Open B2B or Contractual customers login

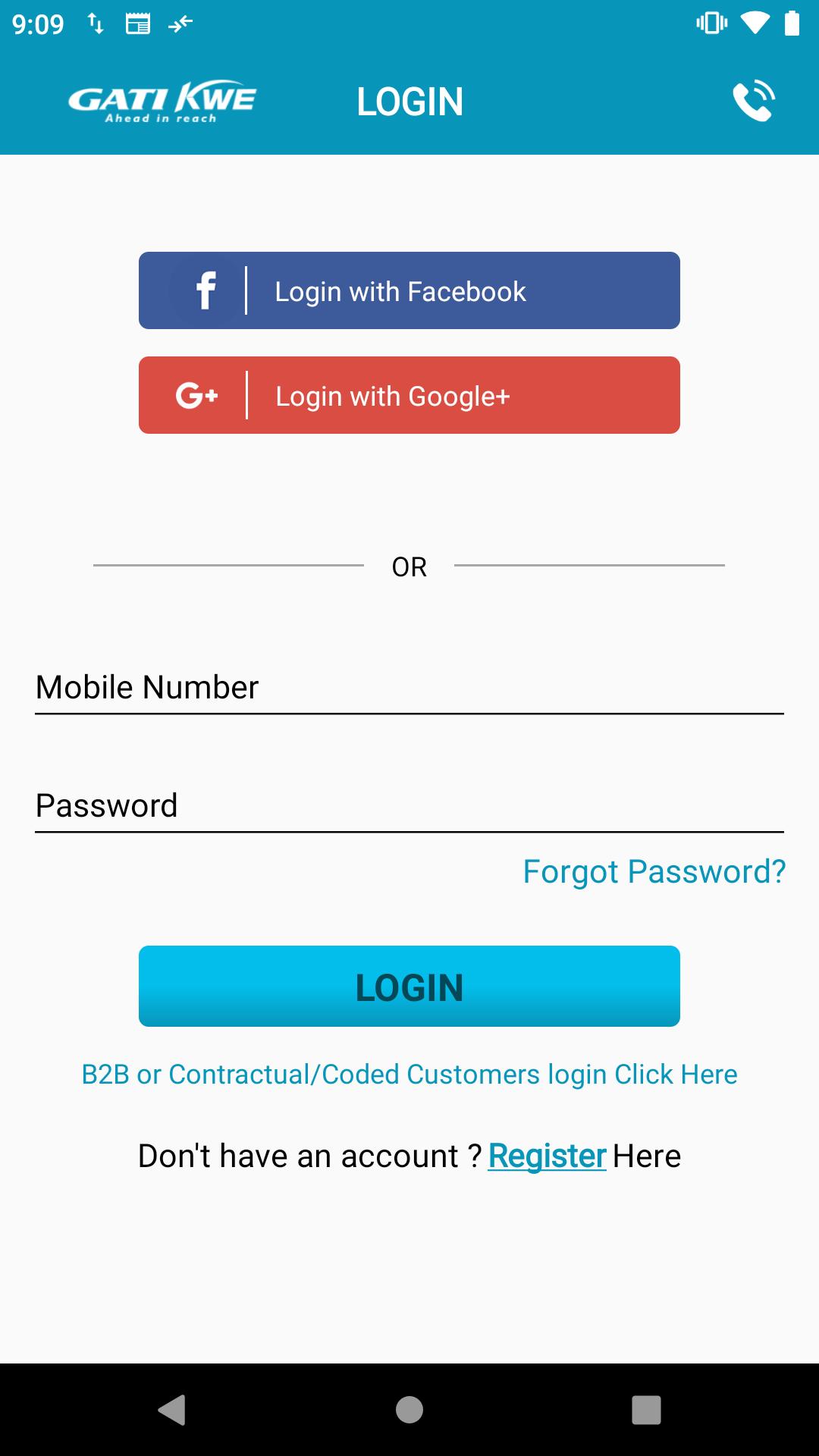(409, 1075)
